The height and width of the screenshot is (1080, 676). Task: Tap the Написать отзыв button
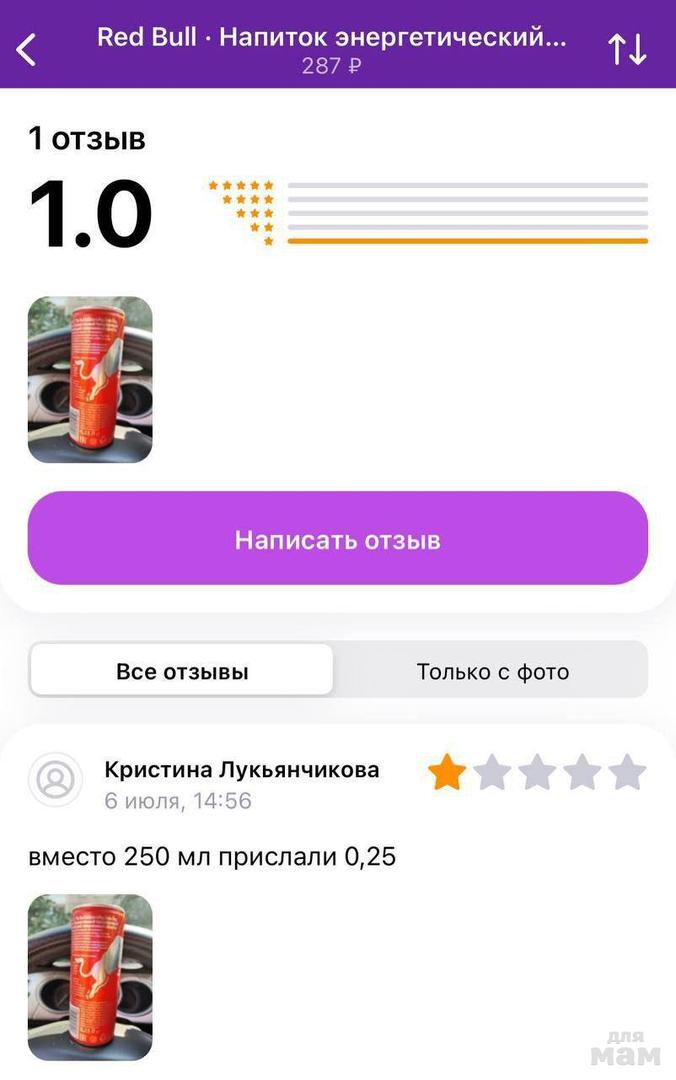(x=338, y=539)
